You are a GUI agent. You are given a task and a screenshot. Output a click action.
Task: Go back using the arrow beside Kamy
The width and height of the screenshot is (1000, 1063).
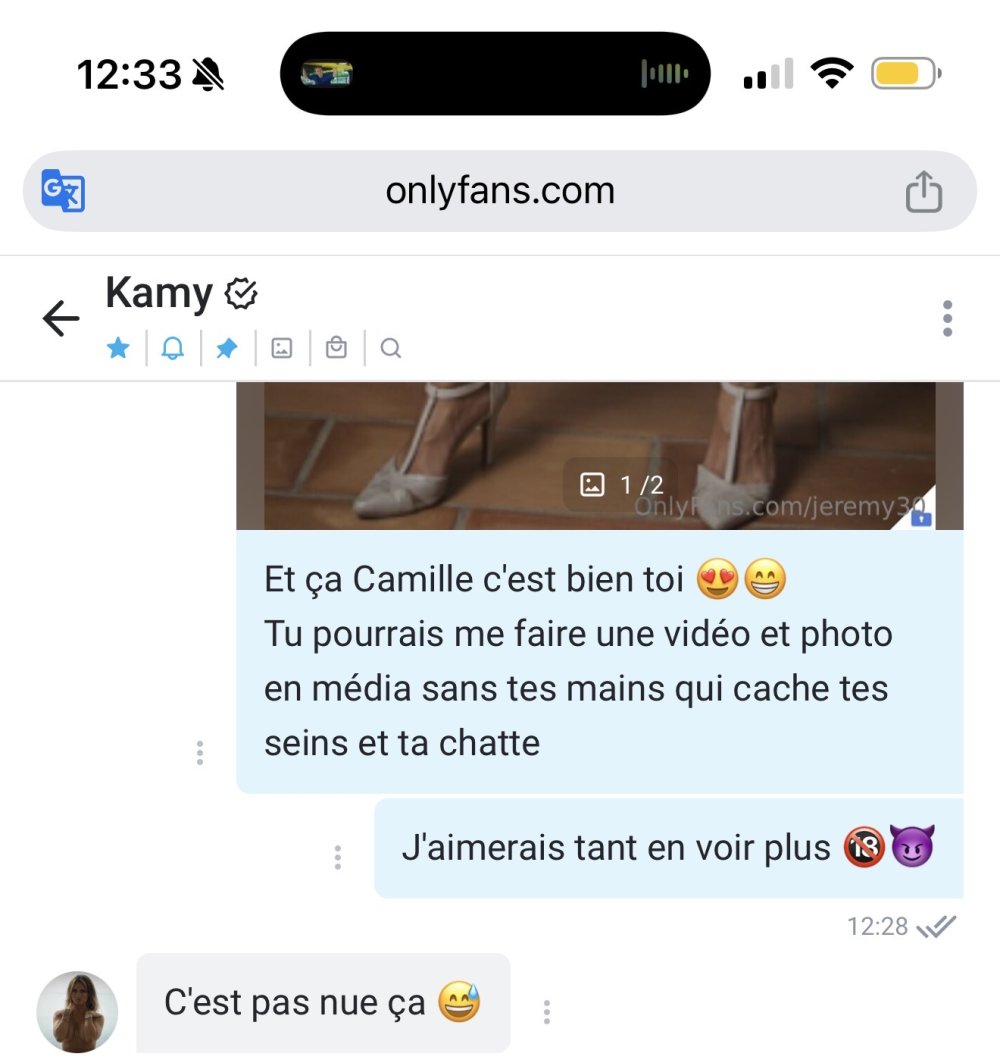coord(61,319)
